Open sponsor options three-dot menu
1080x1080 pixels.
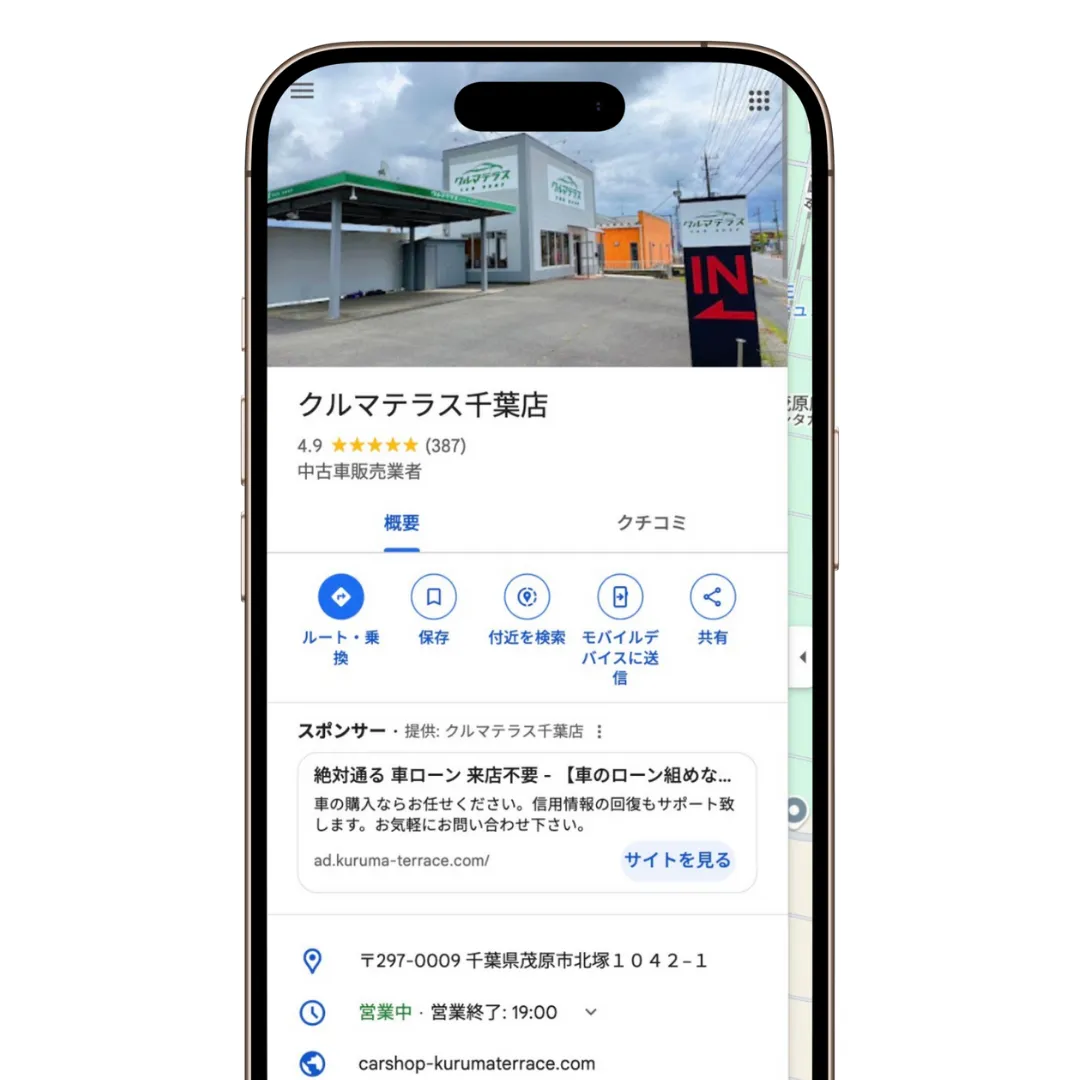[x=599, y=731]
